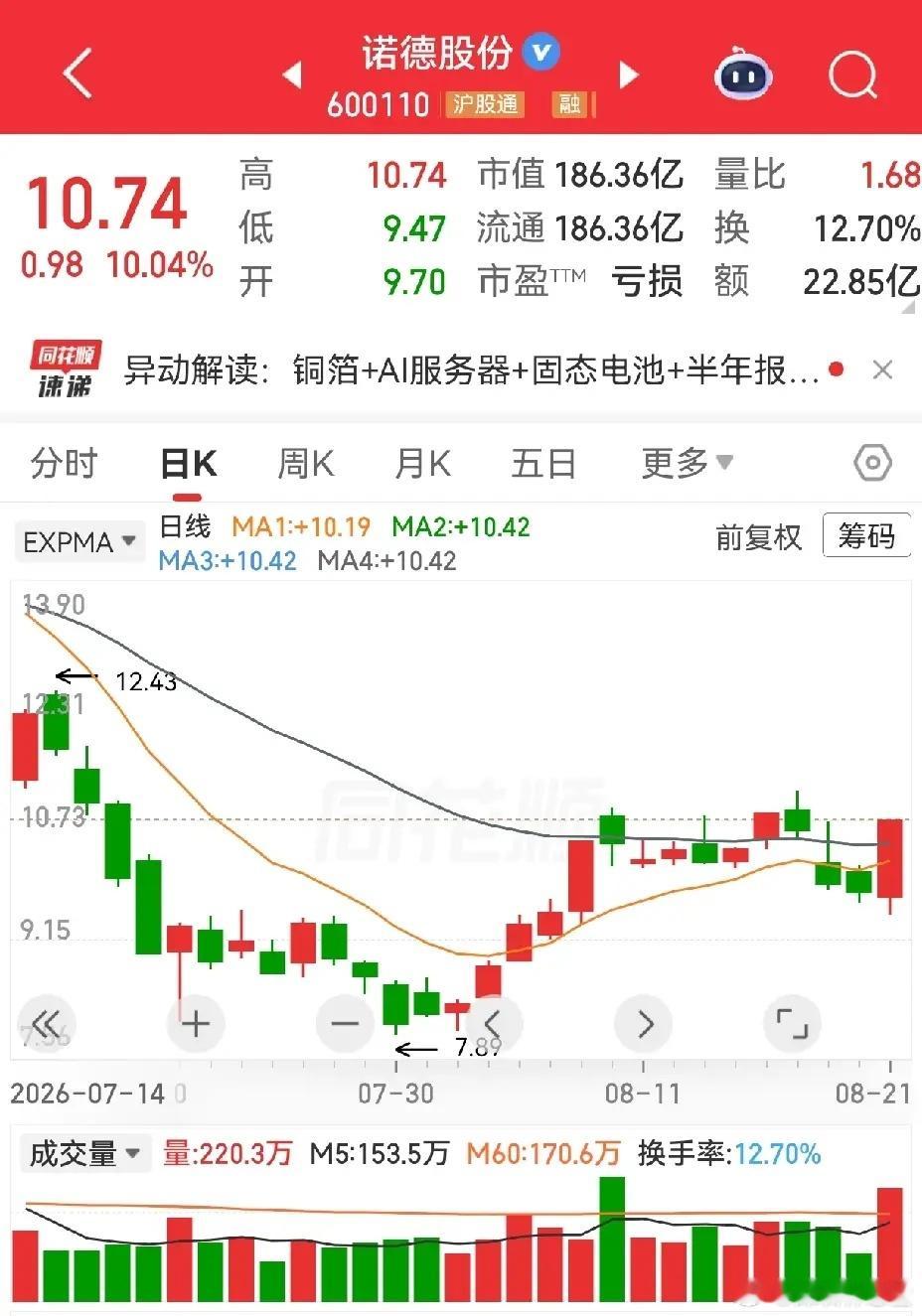Tap the 筹码 button
922x1316 pixels.
[866, 536]
